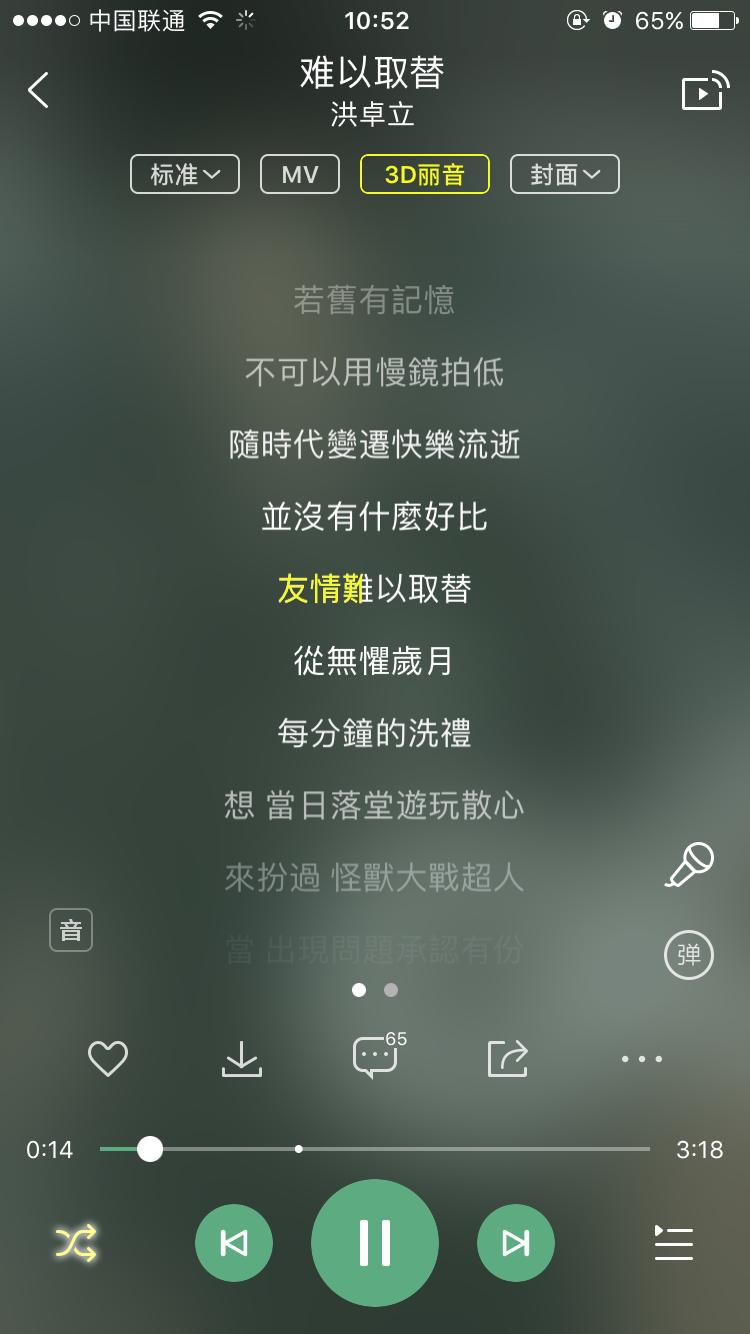Tap the download icon to save the song

[x=240, y=1058]
